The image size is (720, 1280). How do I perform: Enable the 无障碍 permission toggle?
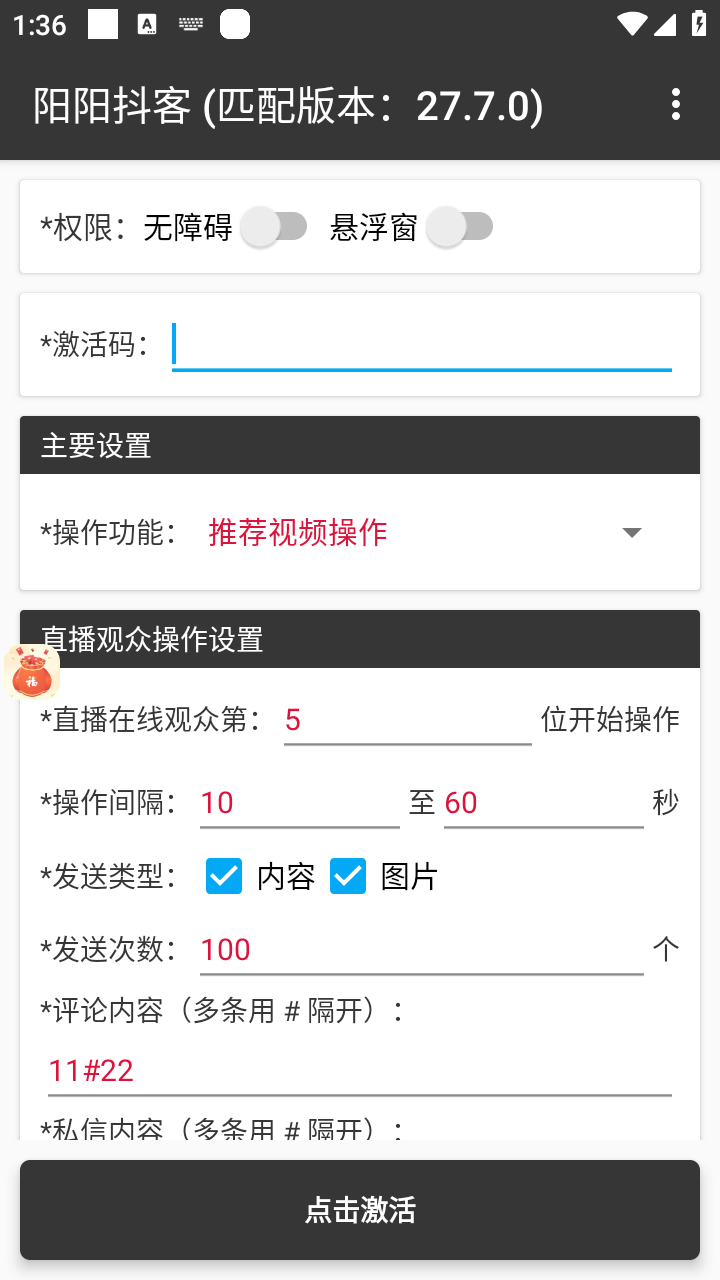point(275,227)
